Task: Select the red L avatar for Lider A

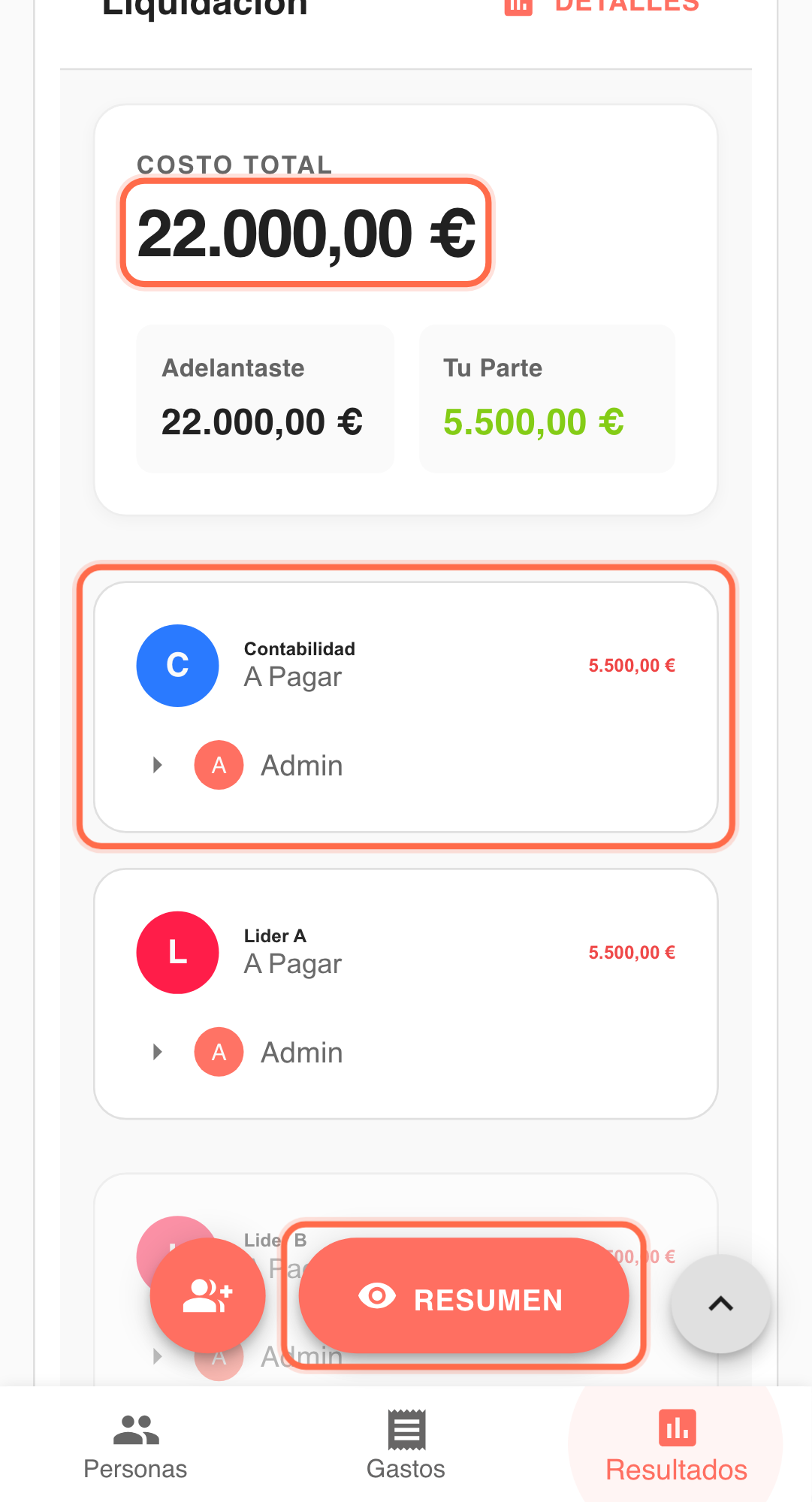Action: [177, 952]
